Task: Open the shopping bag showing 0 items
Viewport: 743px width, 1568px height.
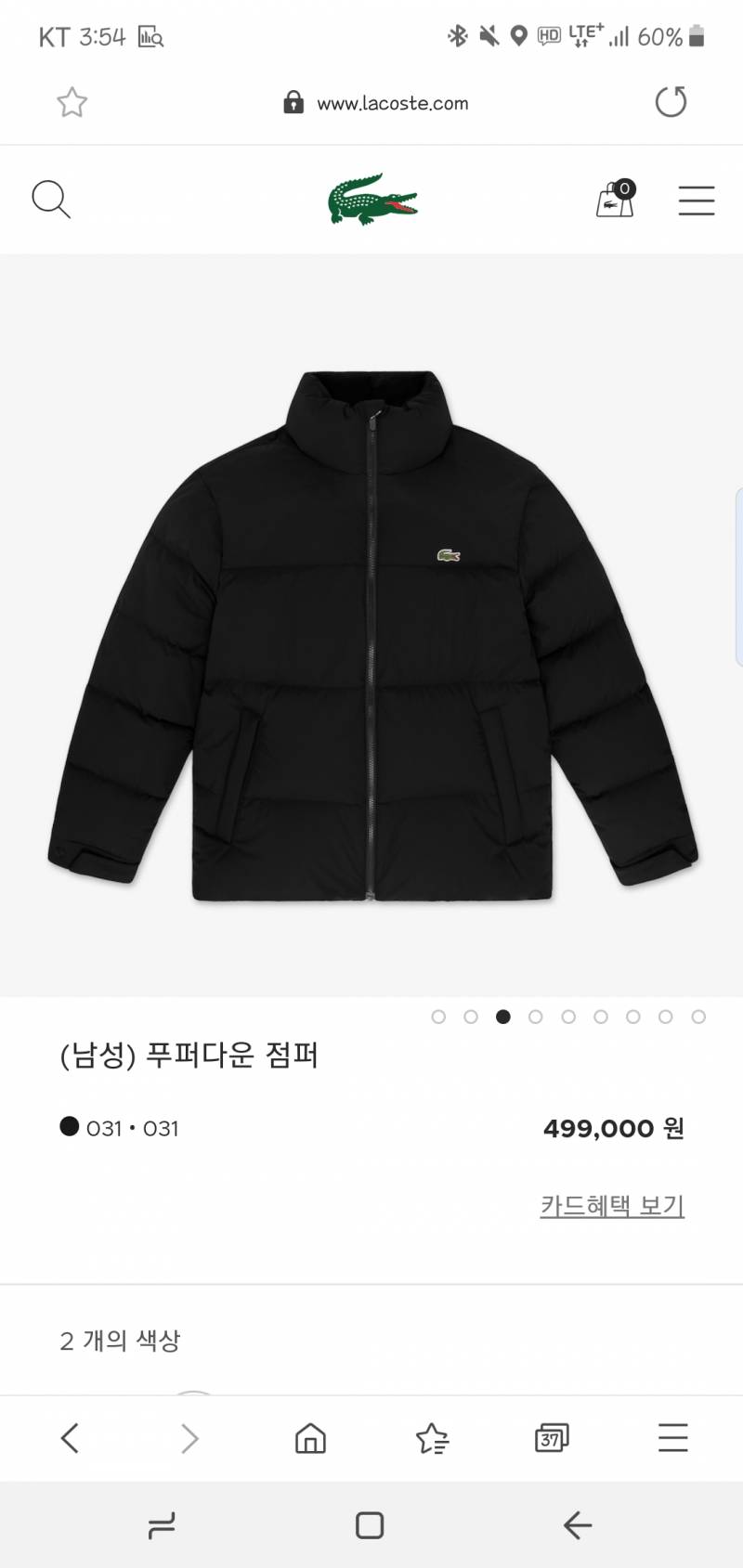Action: click(x=613, y=199)
